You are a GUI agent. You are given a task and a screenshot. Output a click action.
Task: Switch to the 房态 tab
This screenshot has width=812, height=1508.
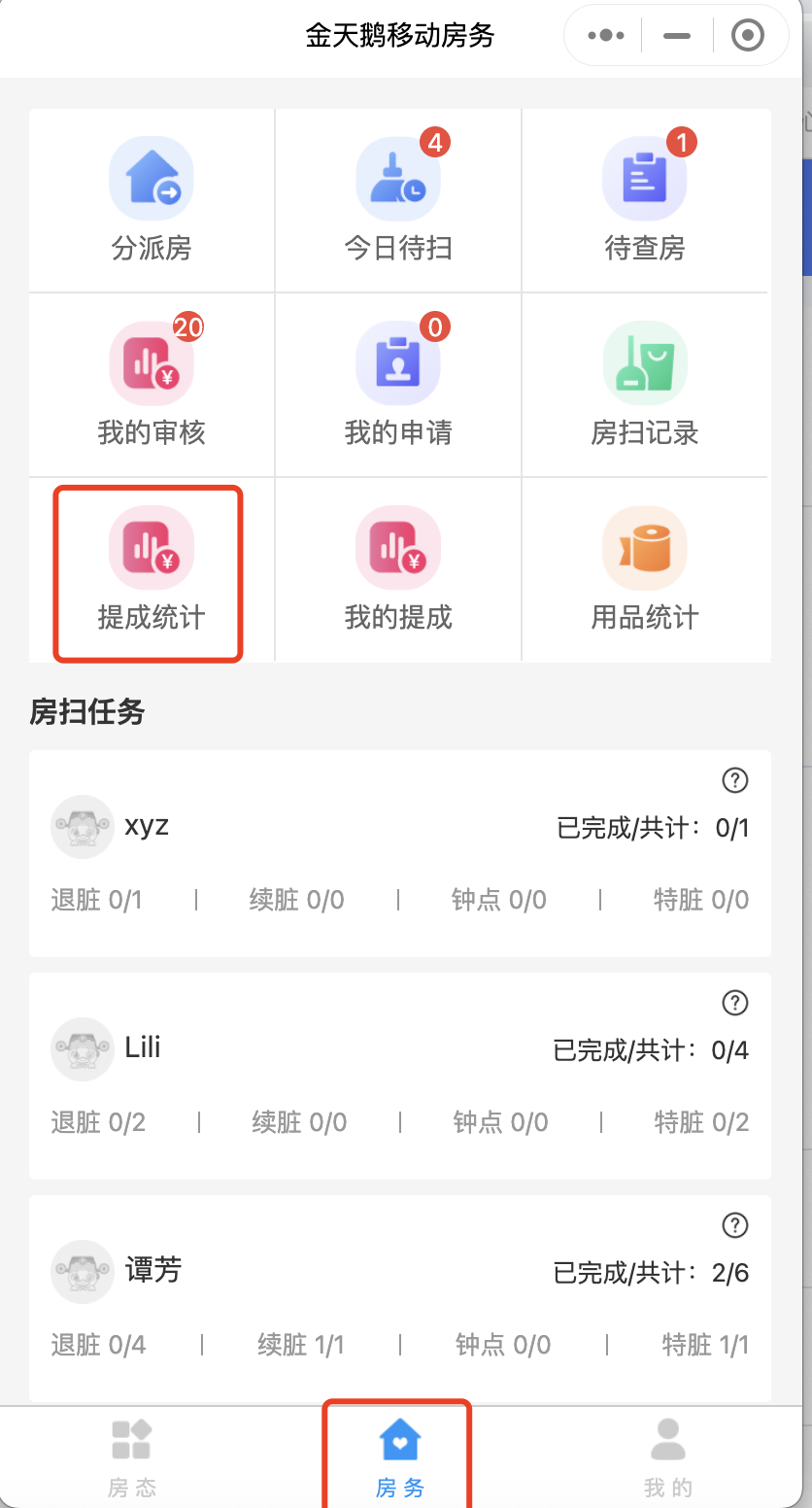pos(132,1457)
